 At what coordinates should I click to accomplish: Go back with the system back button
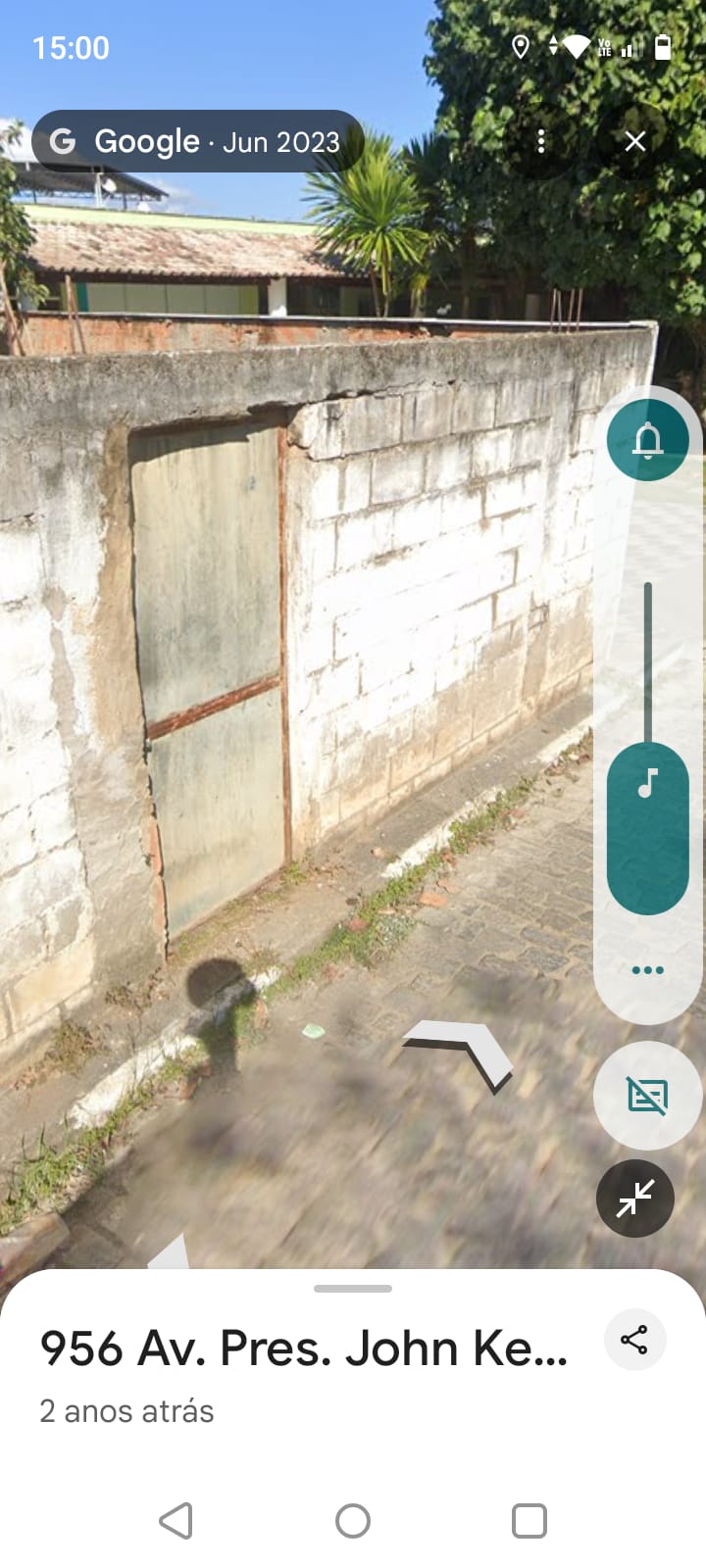tap(176, 1521)
